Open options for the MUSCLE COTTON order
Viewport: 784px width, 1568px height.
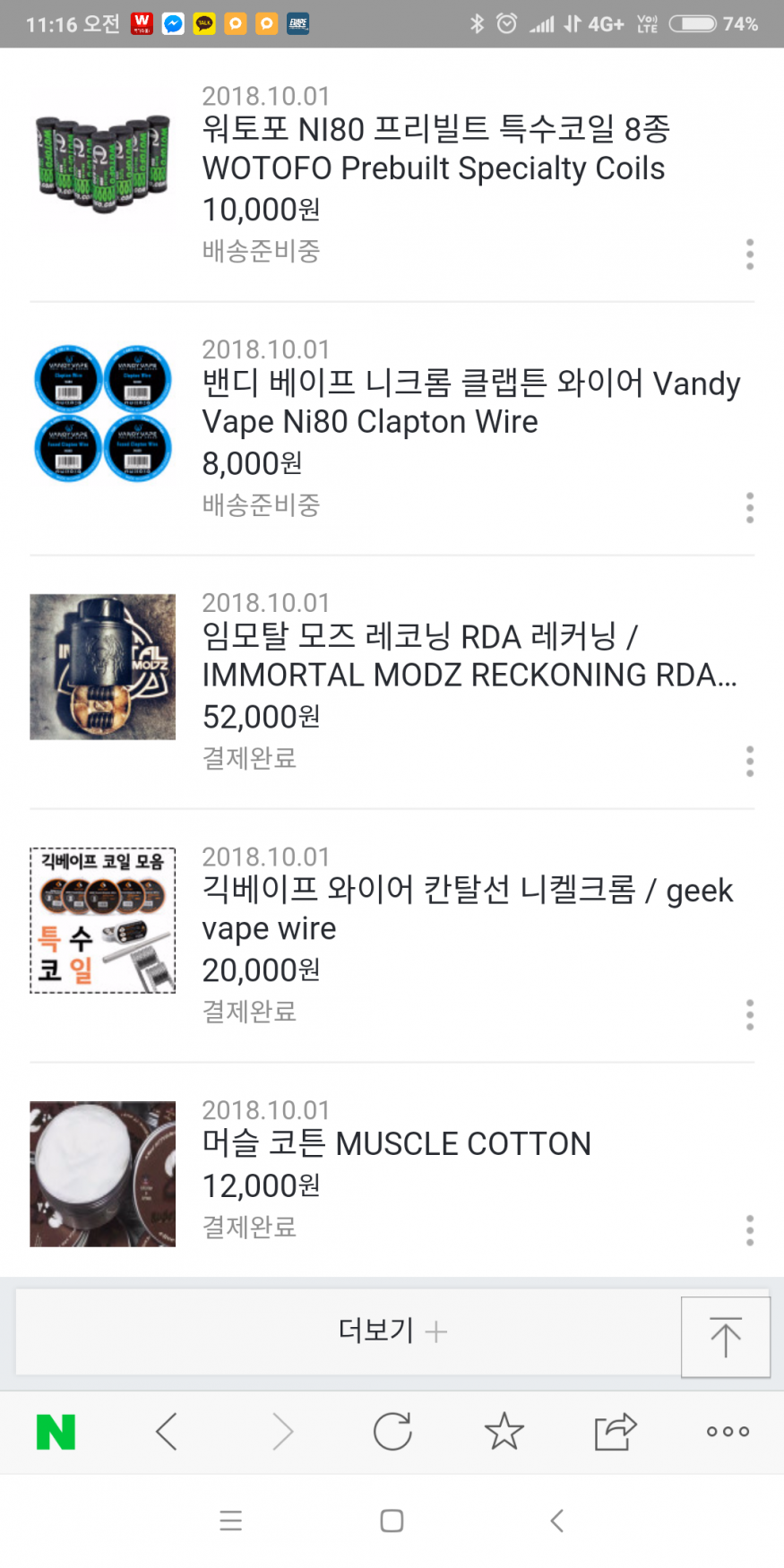coord(750,1230)
